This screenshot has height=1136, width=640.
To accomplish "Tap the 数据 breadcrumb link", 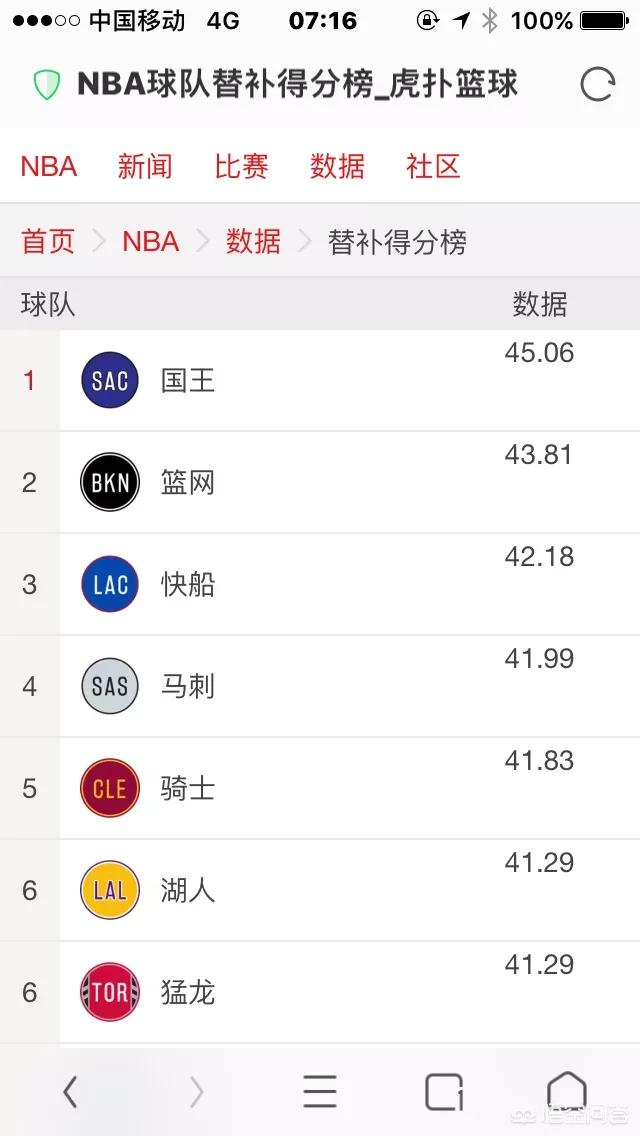I will tap(253, 241).
